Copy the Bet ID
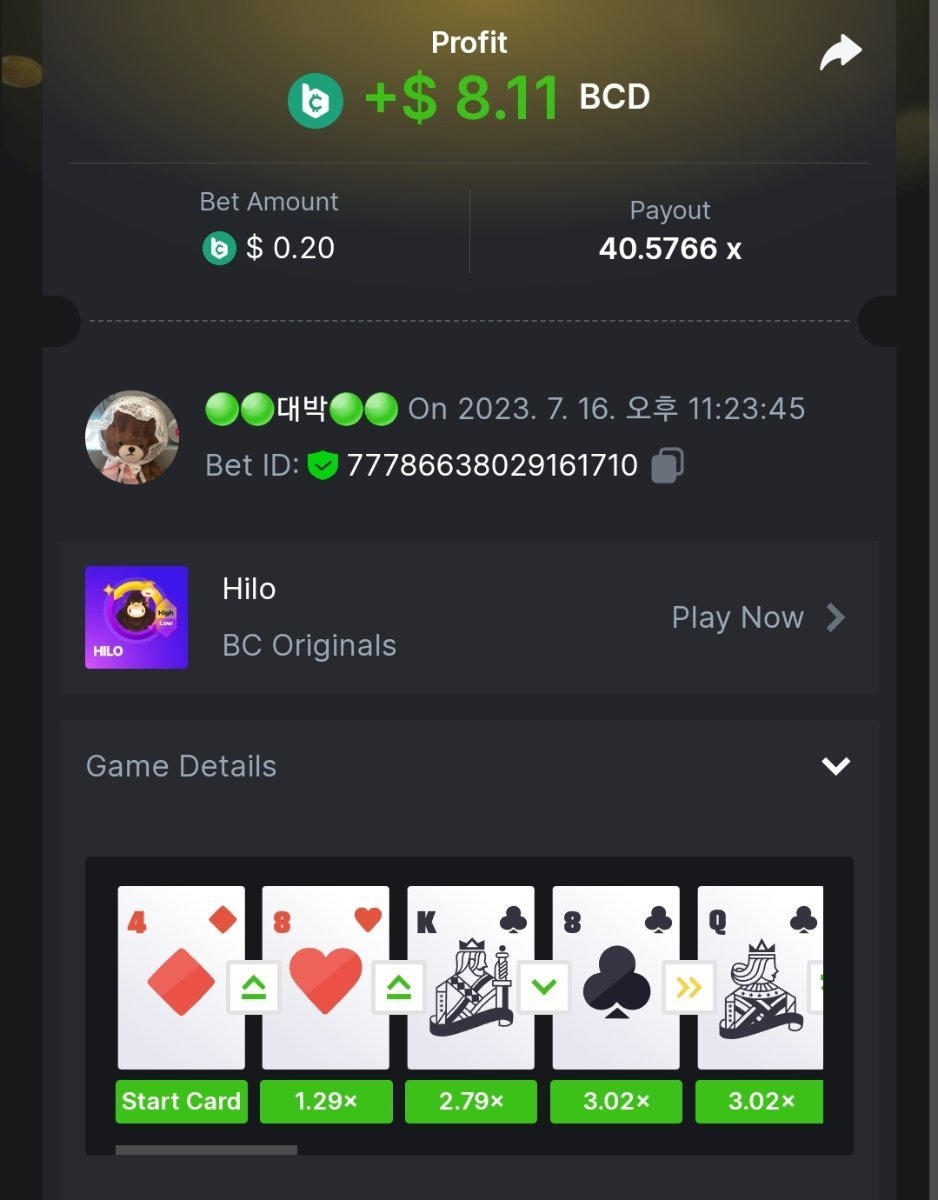 667,465
